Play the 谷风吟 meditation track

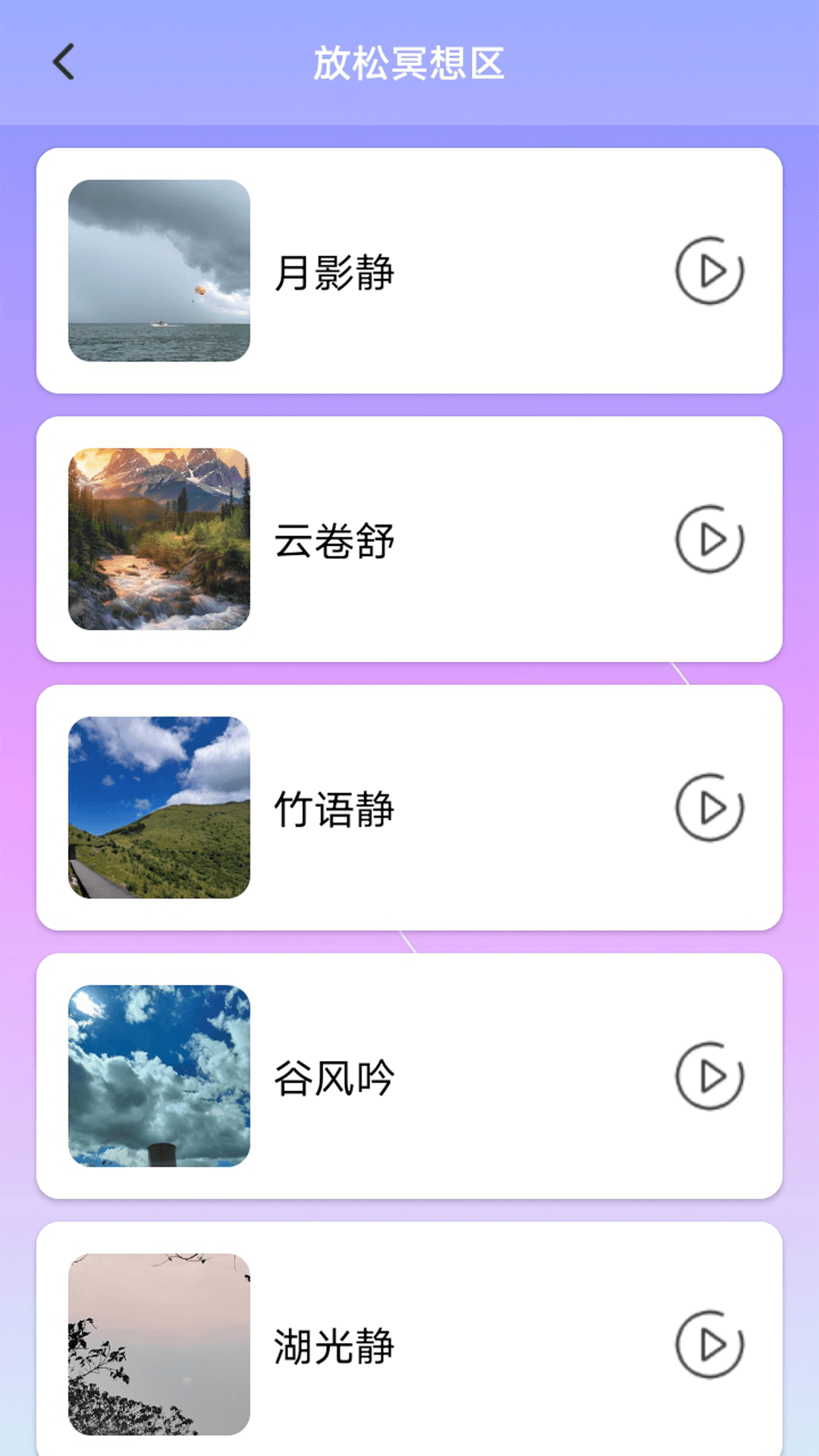[709, 1074]
